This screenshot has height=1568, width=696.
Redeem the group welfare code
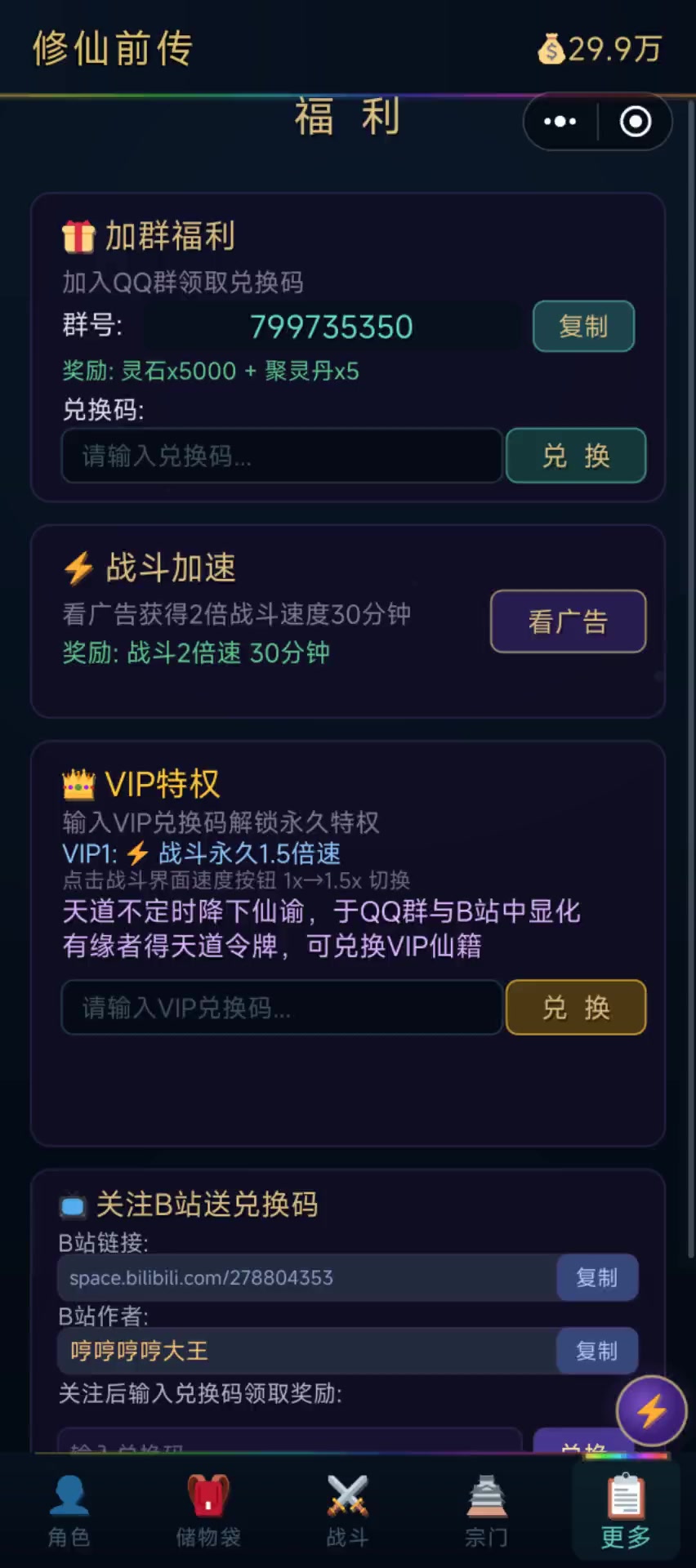coord(576,456)
